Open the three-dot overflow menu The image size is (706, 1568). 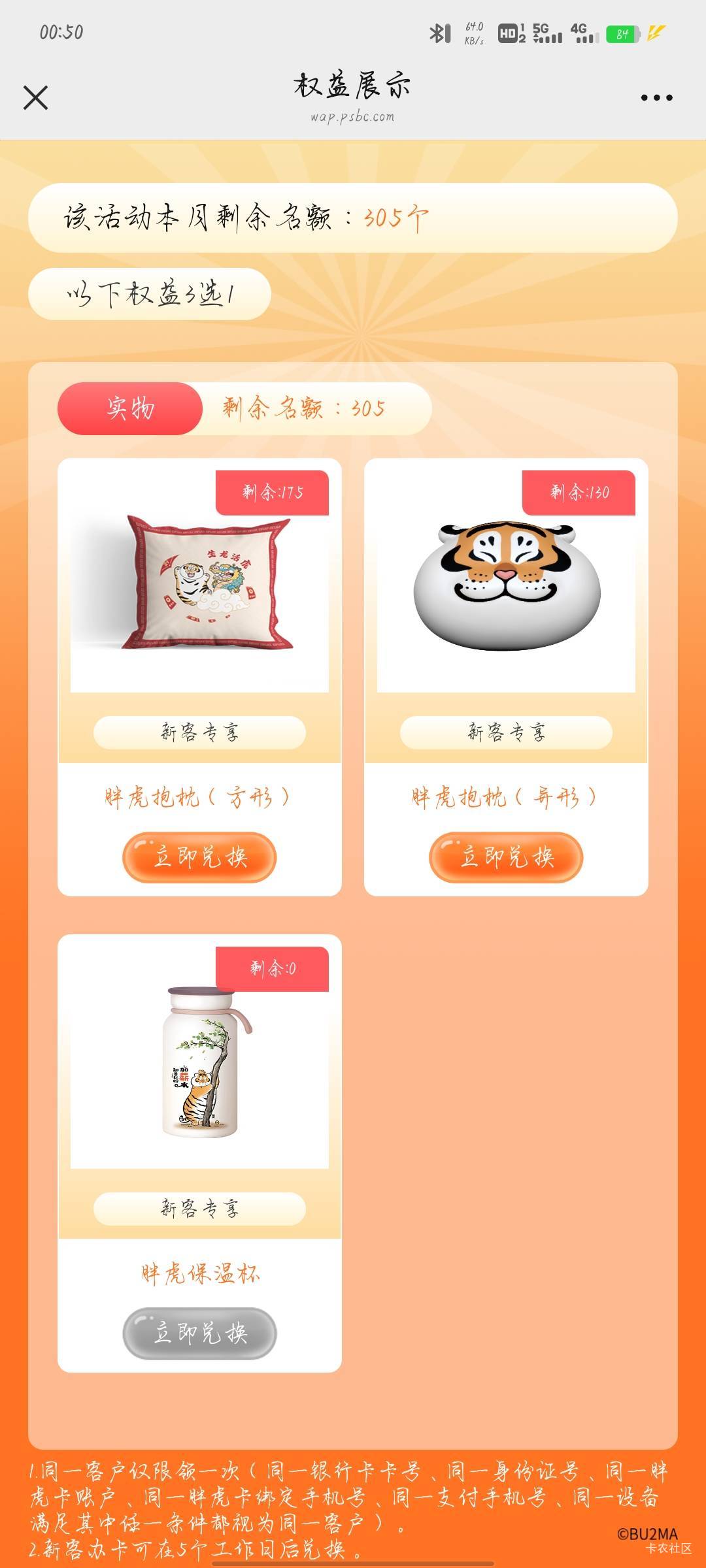(x=656, y=98)
